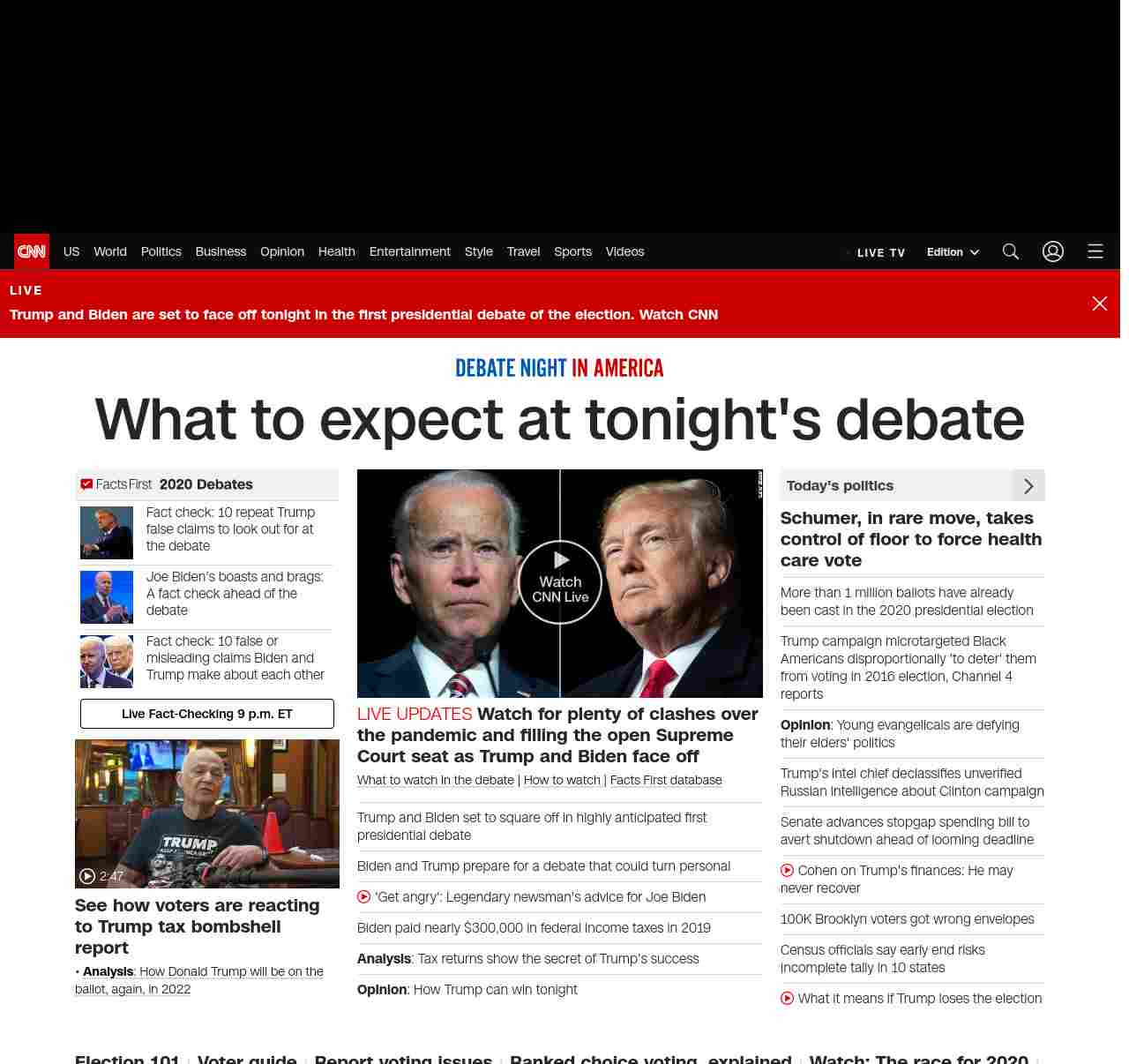
Task: Open the World section
Action: click(110, 251)
